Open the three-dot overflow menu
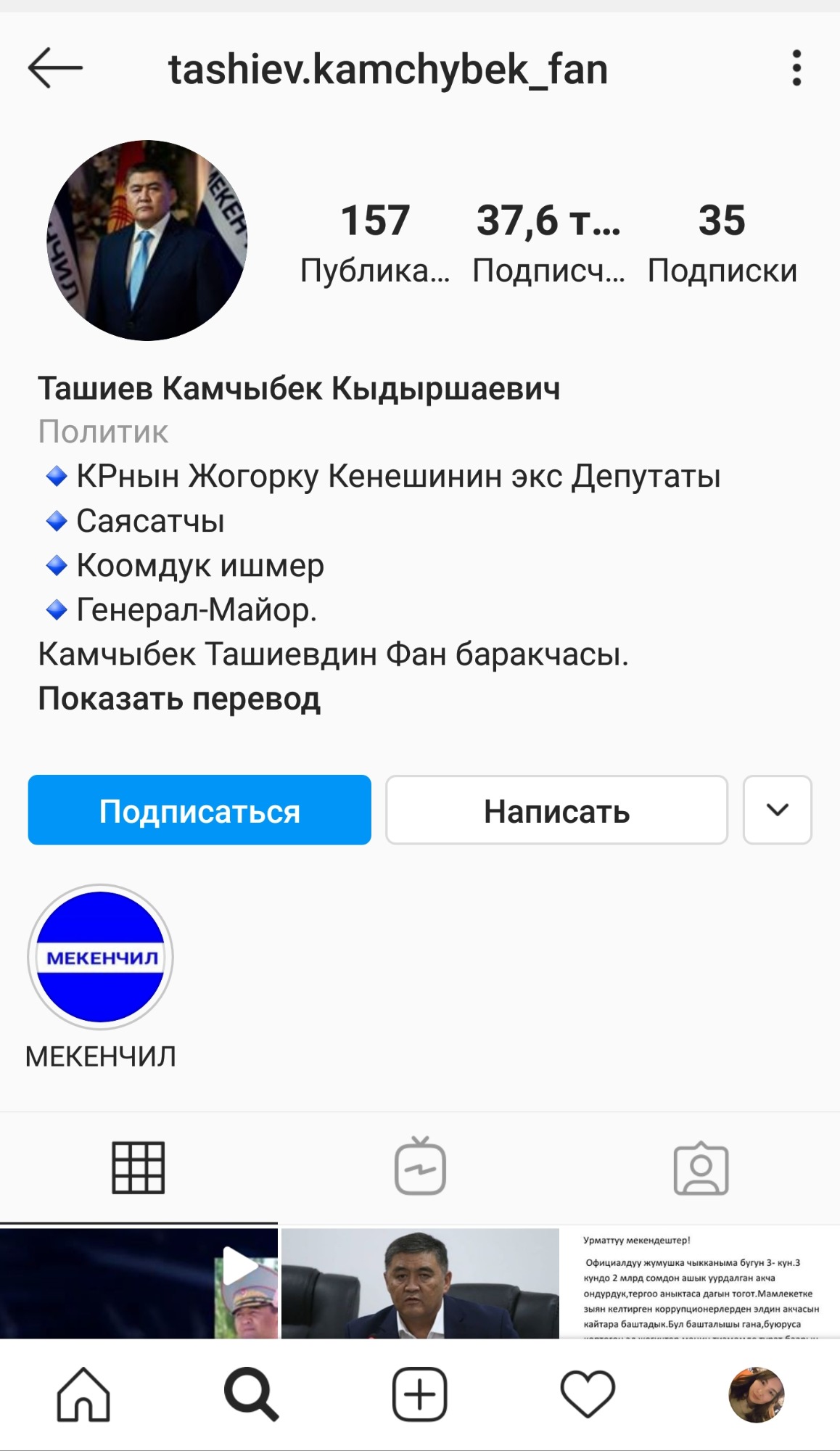This screenshot has width=840, height=1451. pyautogui.click(x=796, y=68)
